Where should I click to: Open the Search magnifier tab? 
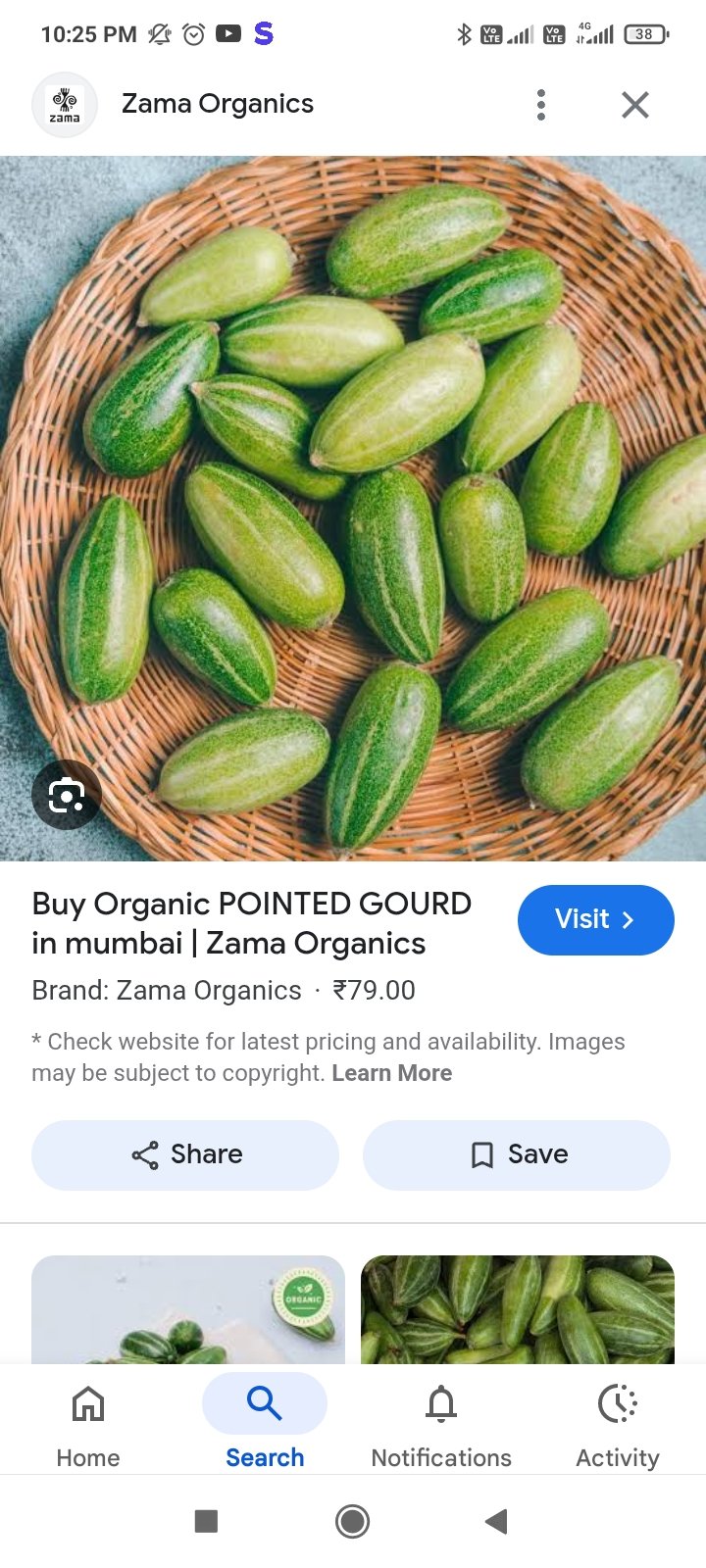pos(264,1403)
